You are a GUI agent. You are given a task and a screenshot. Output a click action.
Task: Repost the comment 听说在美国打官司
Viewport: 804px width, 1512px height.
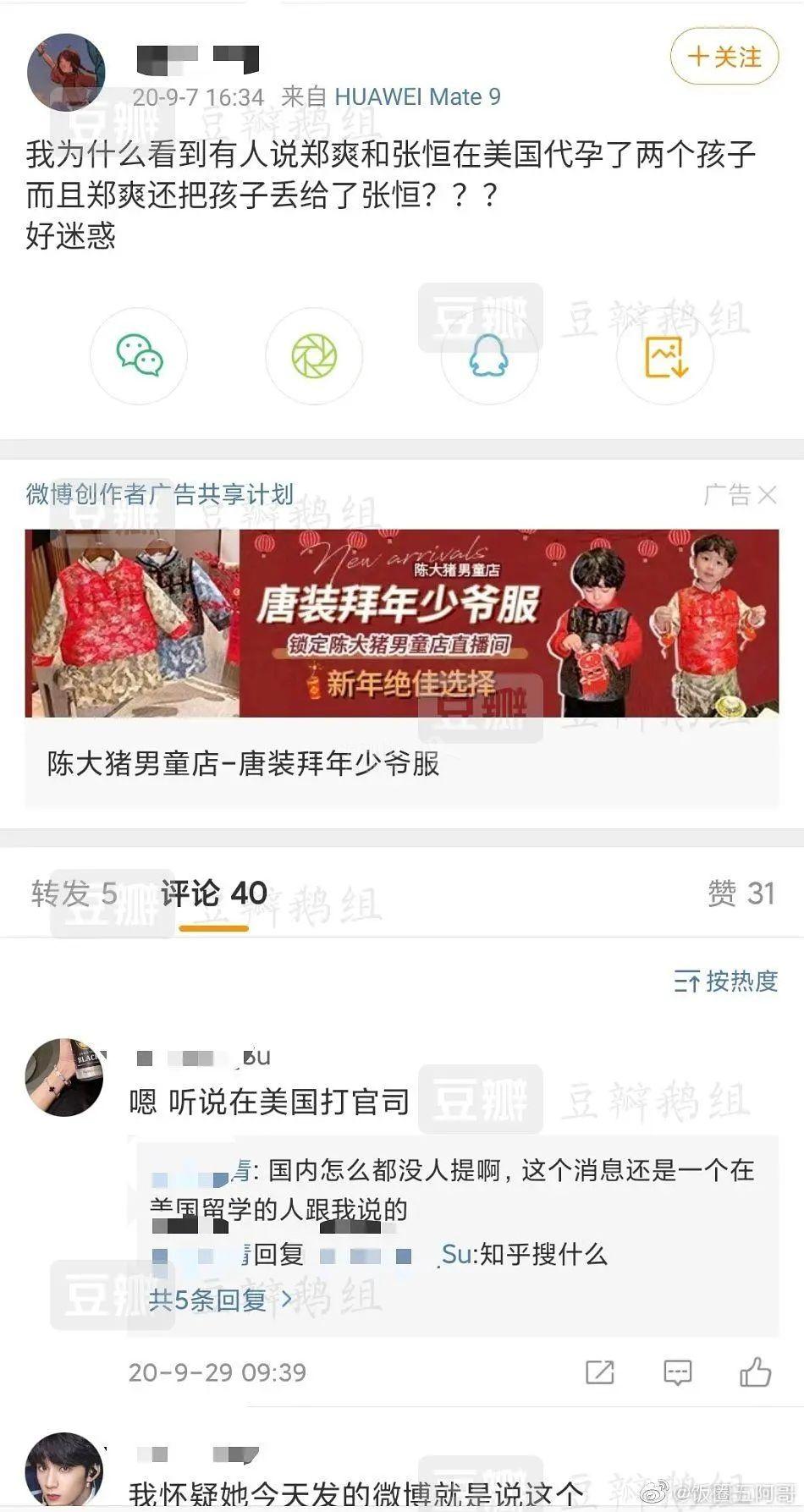coord(599,1372)
